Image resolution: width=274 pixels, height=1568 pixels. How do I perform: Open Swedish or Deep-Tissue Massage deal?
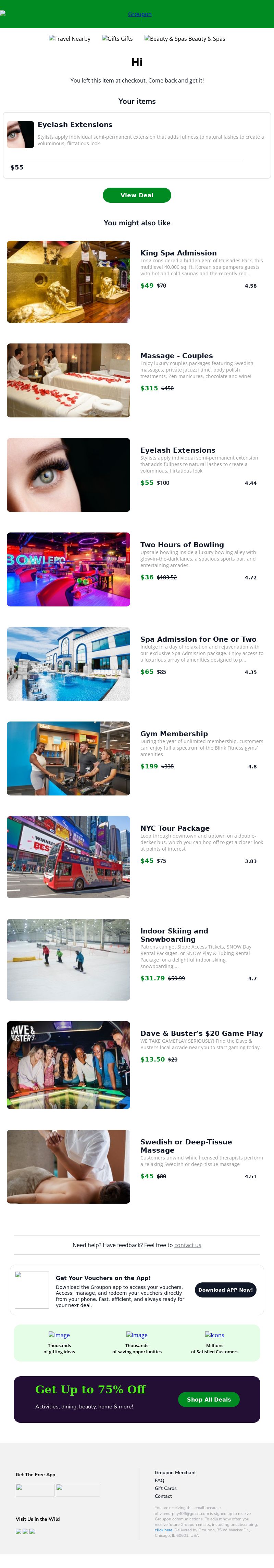(185, 1145)
